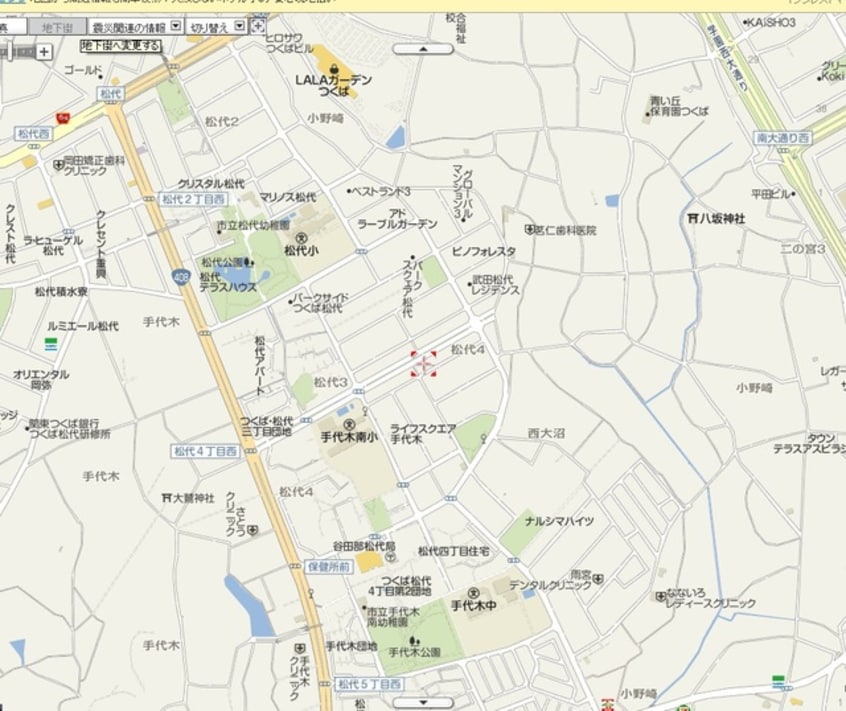Open the 震災関連の情報 dropdown
Viewport: 846px width, 711px height.
[177, 27]
